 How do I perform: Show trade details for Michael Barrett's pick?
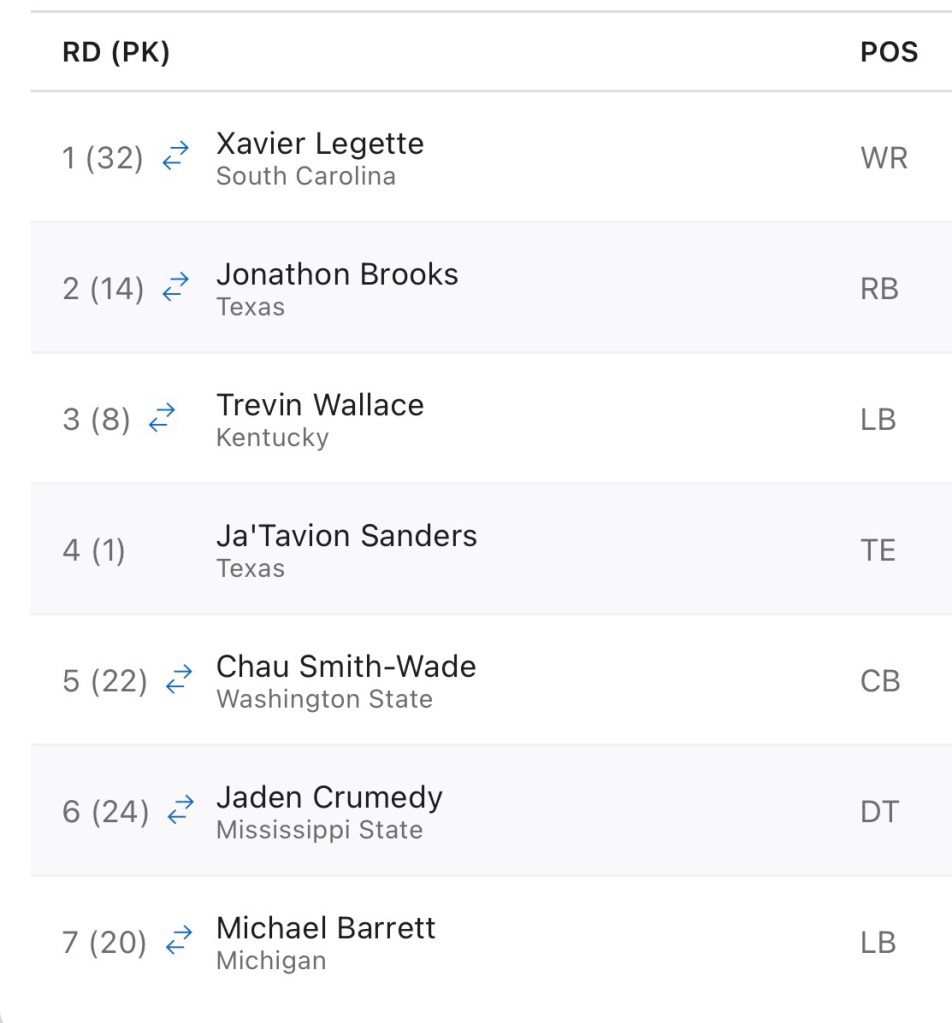click(x=178, y=942)
